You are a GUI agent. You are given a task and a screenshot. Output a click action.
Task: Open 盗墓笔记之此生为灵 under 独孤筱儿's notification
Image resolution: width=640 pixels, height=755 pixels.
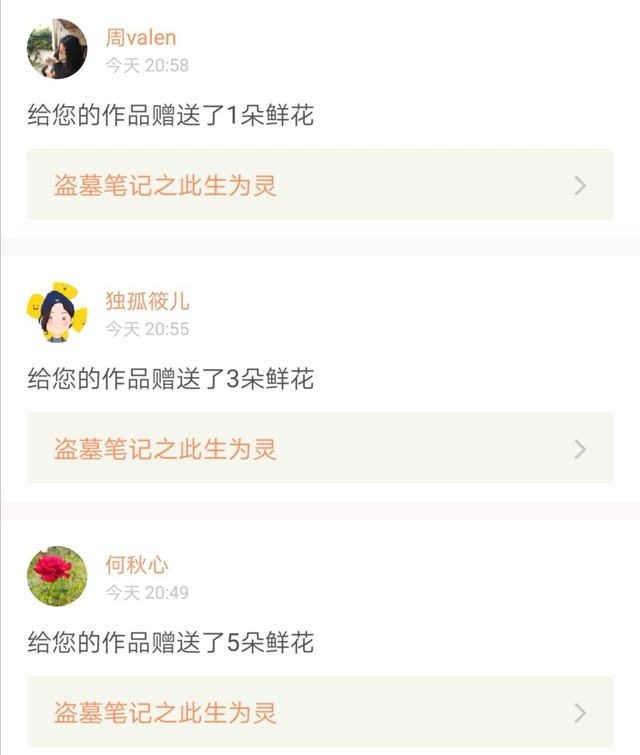[320, 448]
